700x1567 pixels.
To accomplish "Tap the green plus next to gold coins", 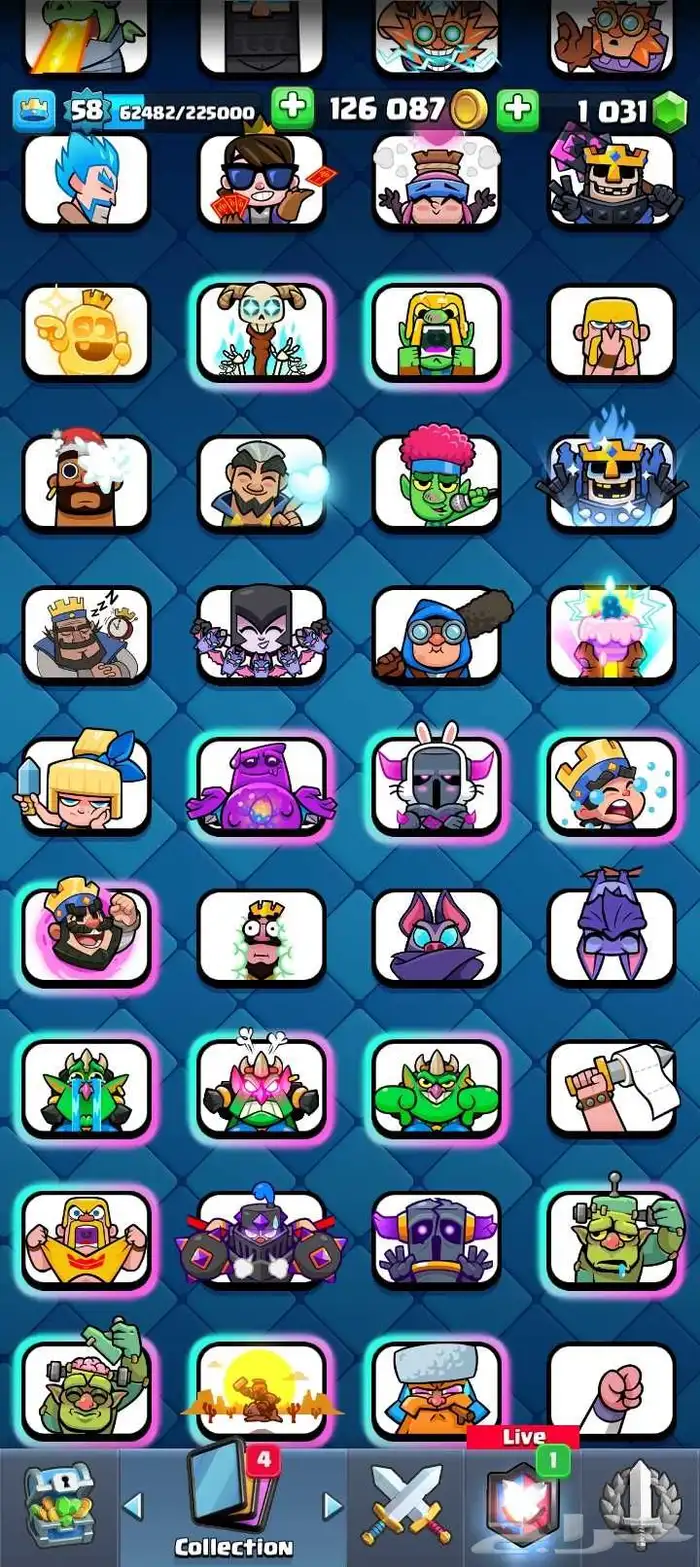I will [x=518, y=109].
